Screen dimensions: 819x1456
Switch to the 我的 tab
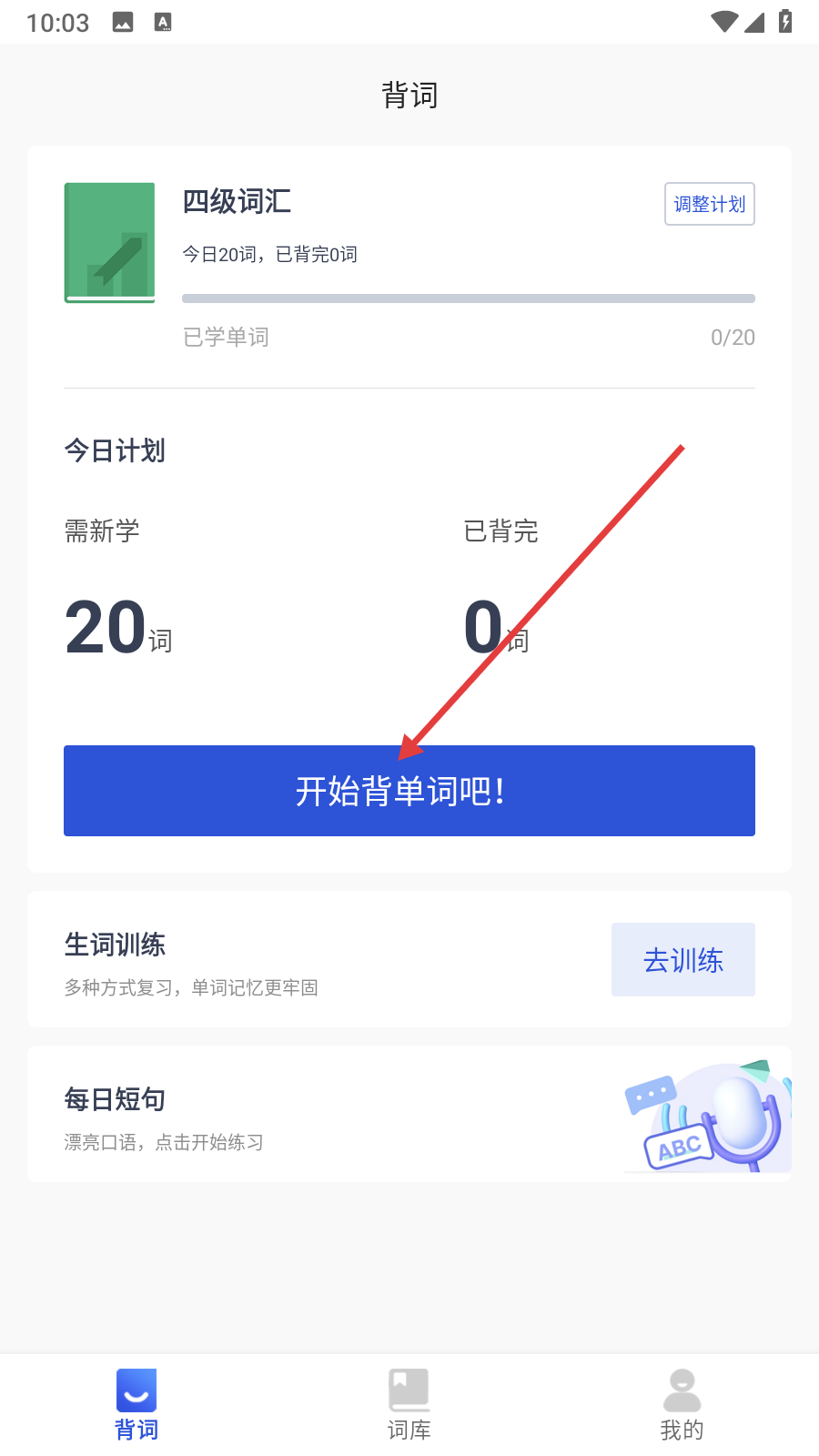click(682, 1405)
